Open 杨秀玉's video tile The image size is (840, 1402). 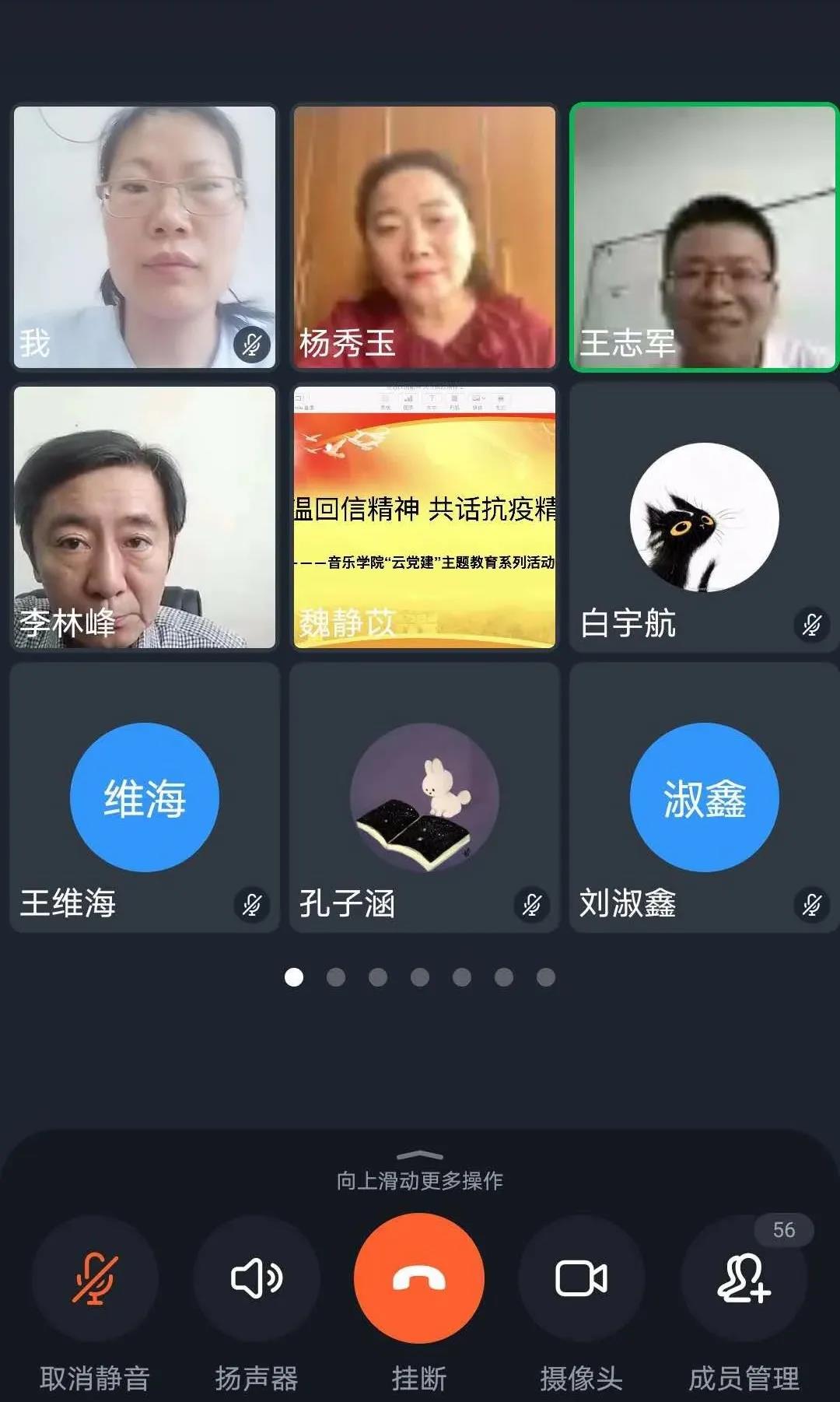click(x=425, y=237)
